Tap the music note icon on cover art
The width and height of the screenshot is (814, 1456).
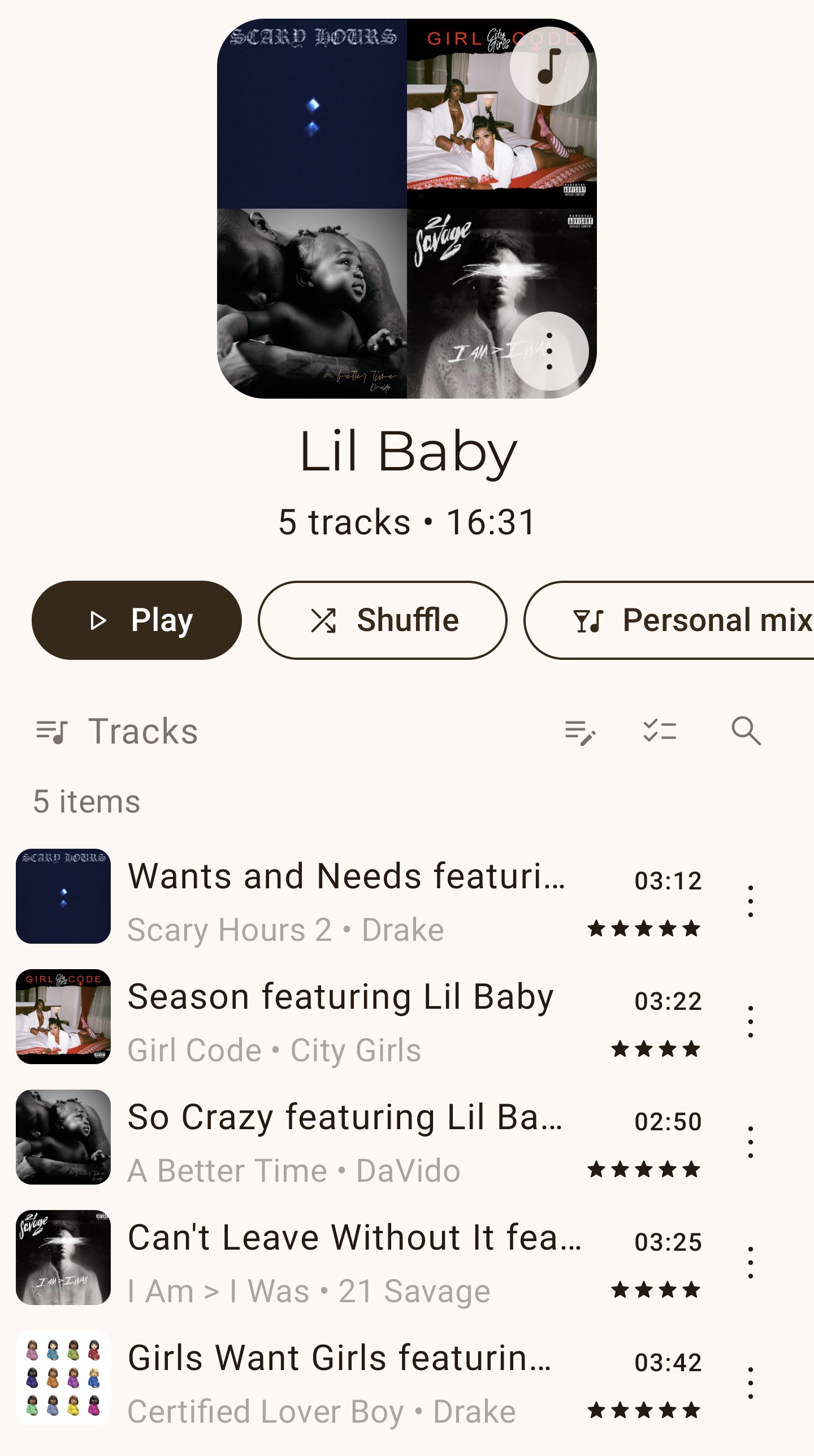coord(549,66)
